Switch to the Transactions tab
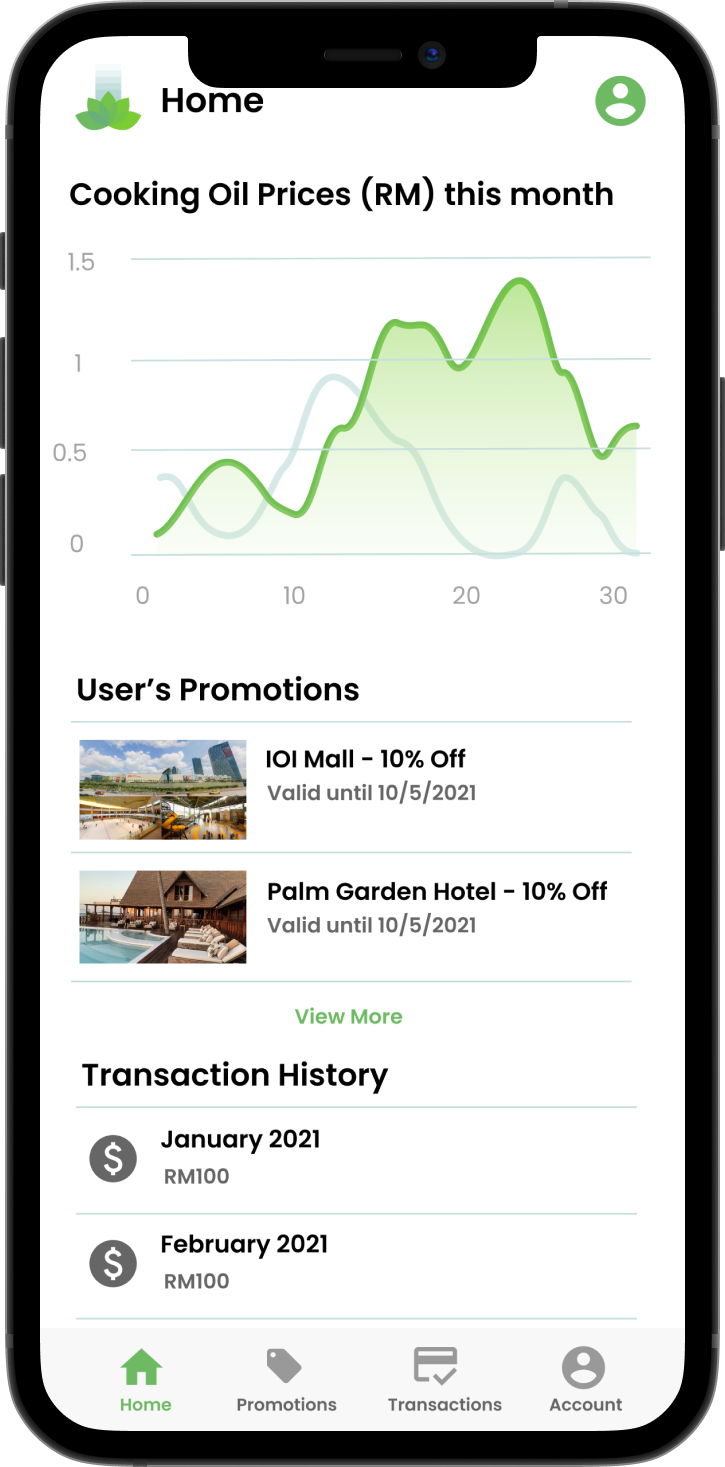The image size is (725, 1467). (x=444, y=1380)
